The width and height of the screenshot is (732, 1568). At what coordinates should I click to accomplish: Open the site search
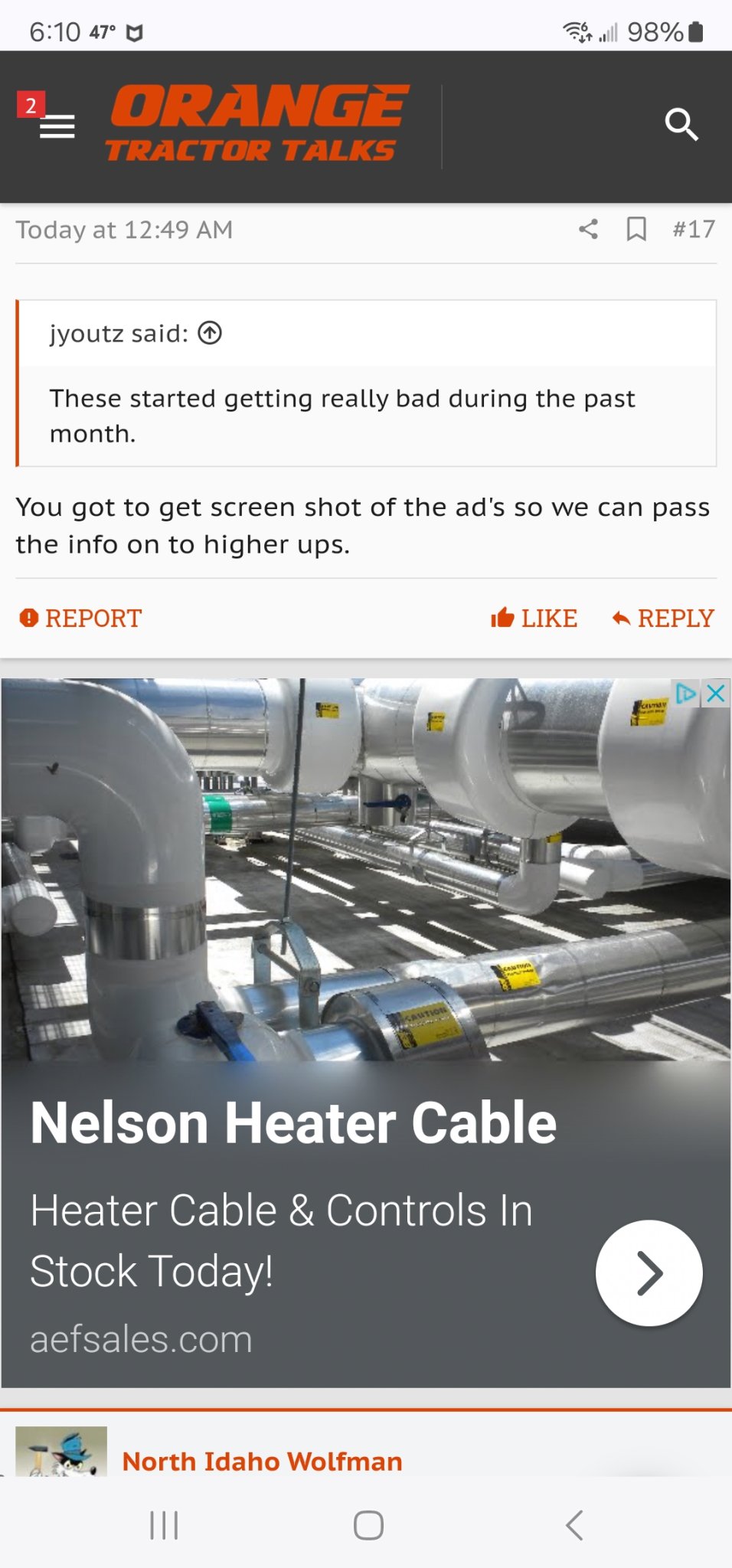pos(681,125)
